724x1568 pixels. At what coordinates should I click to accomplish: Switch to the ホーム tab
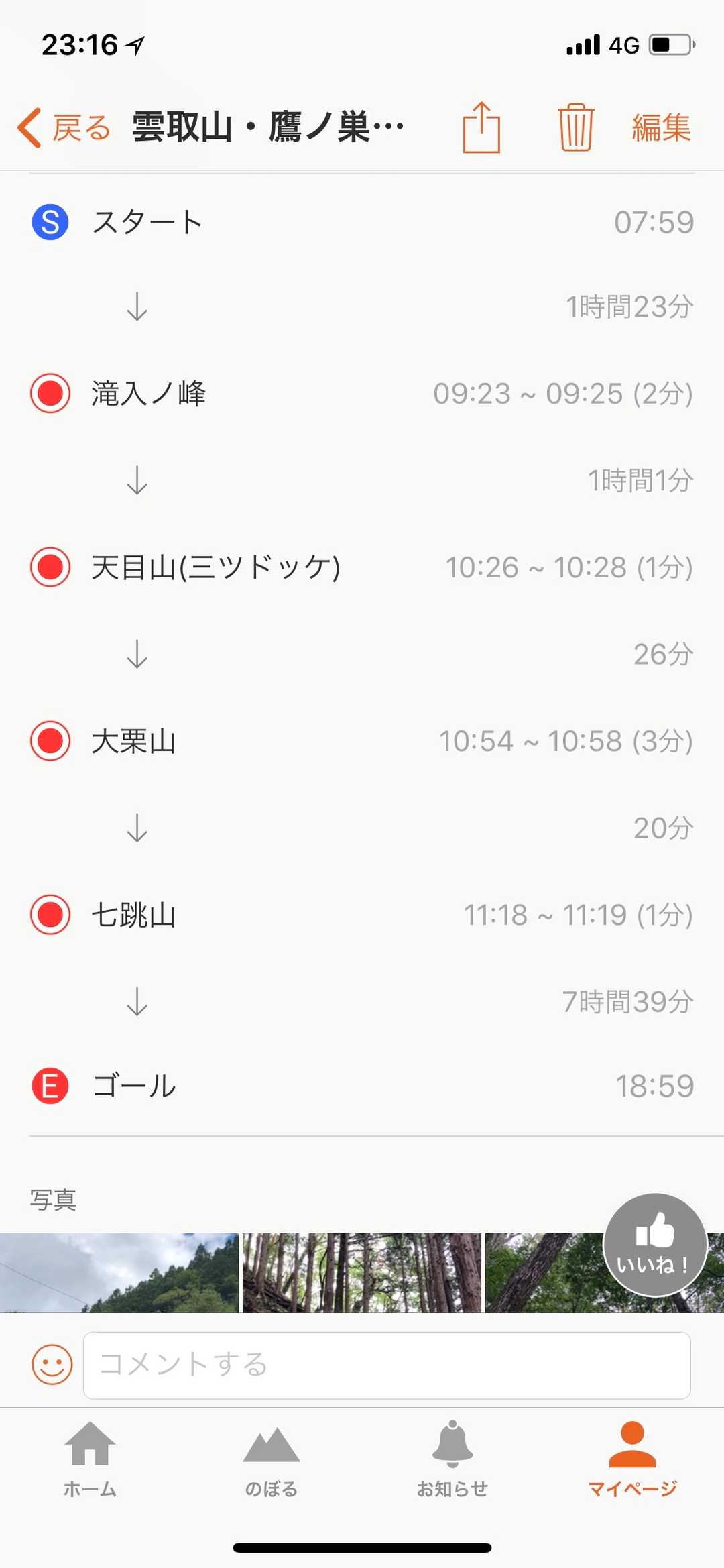[x=90, y=1459]
